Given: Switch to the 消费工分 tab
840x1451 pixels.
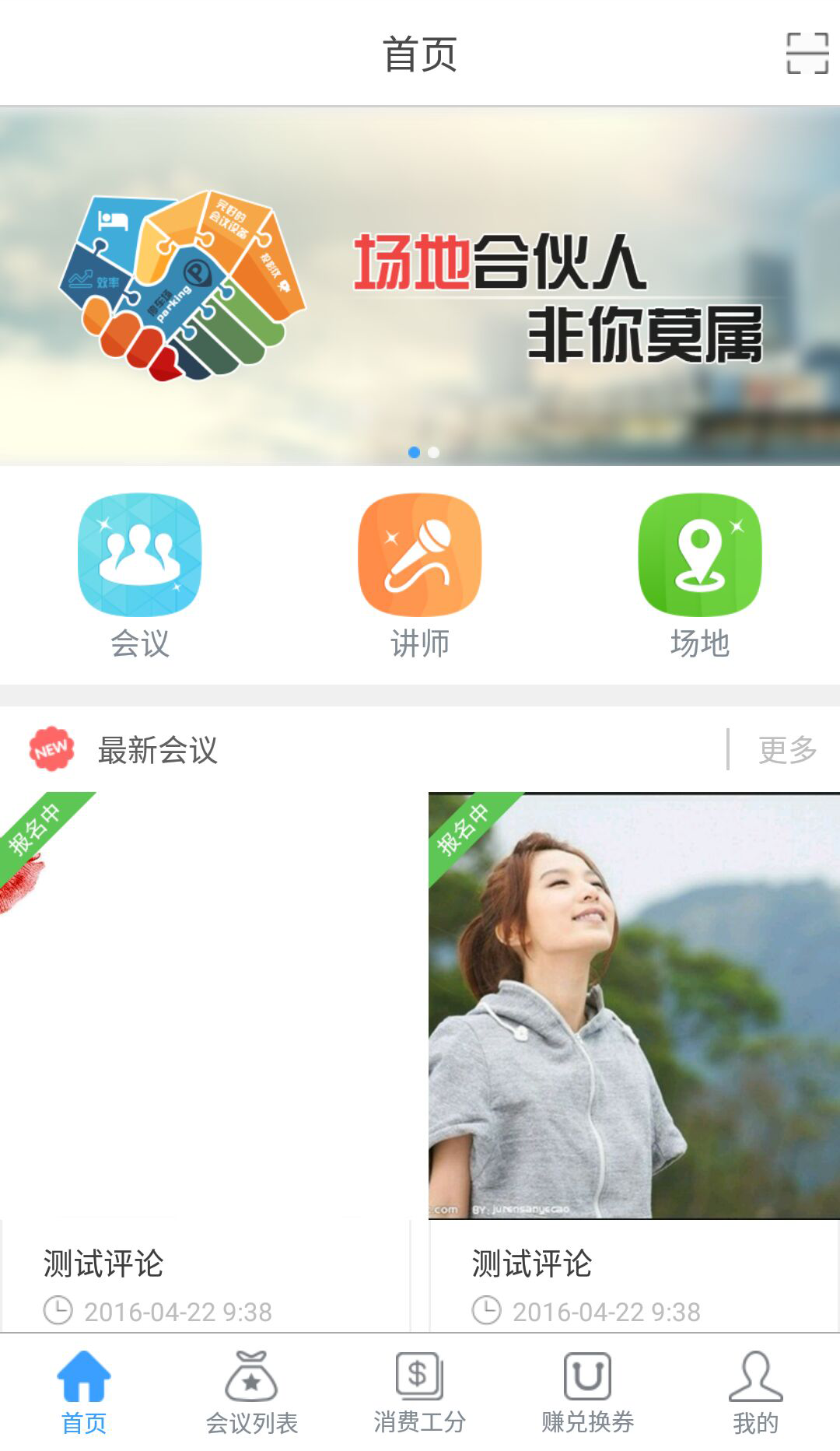Looking at the screenshot, I should coord(420,1393).
